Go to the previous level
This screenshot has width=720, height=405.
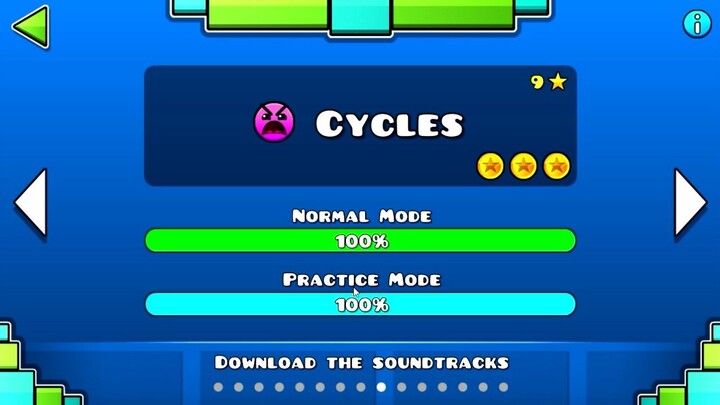(30, 203)
